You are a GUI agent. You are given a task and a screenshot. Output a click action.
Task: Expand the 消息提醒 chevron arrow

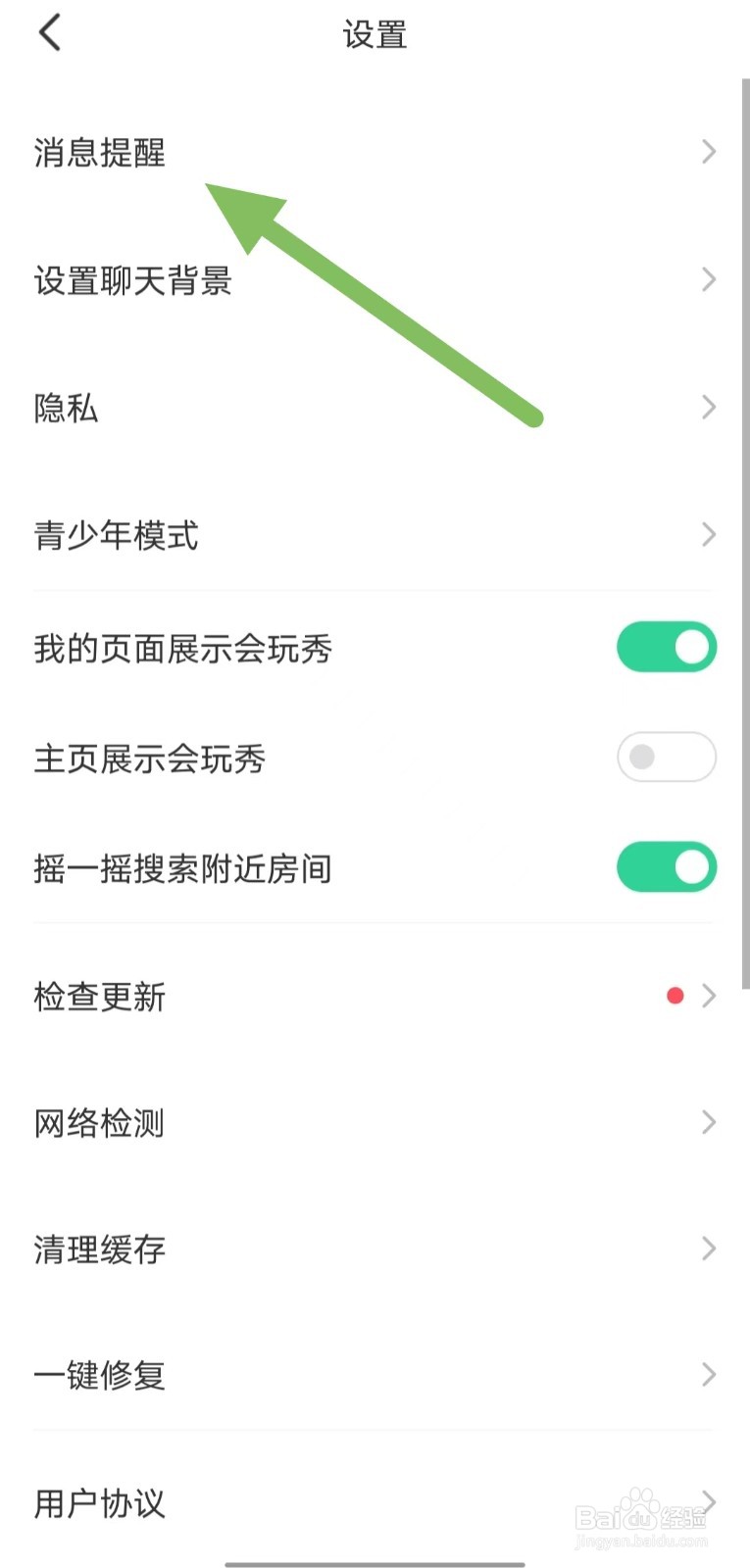pos(708,152)
